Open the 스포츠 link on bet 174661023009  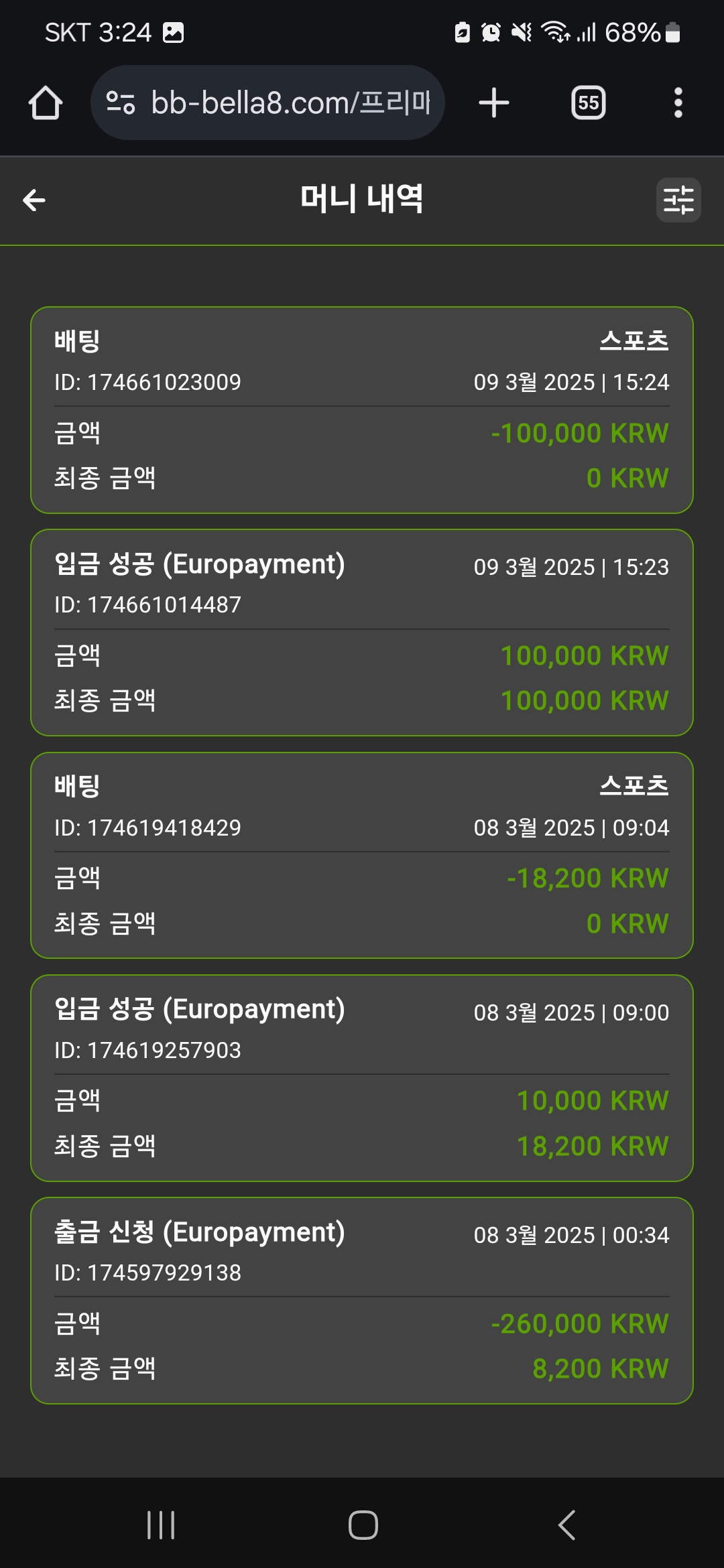click(x=634, y=341)
